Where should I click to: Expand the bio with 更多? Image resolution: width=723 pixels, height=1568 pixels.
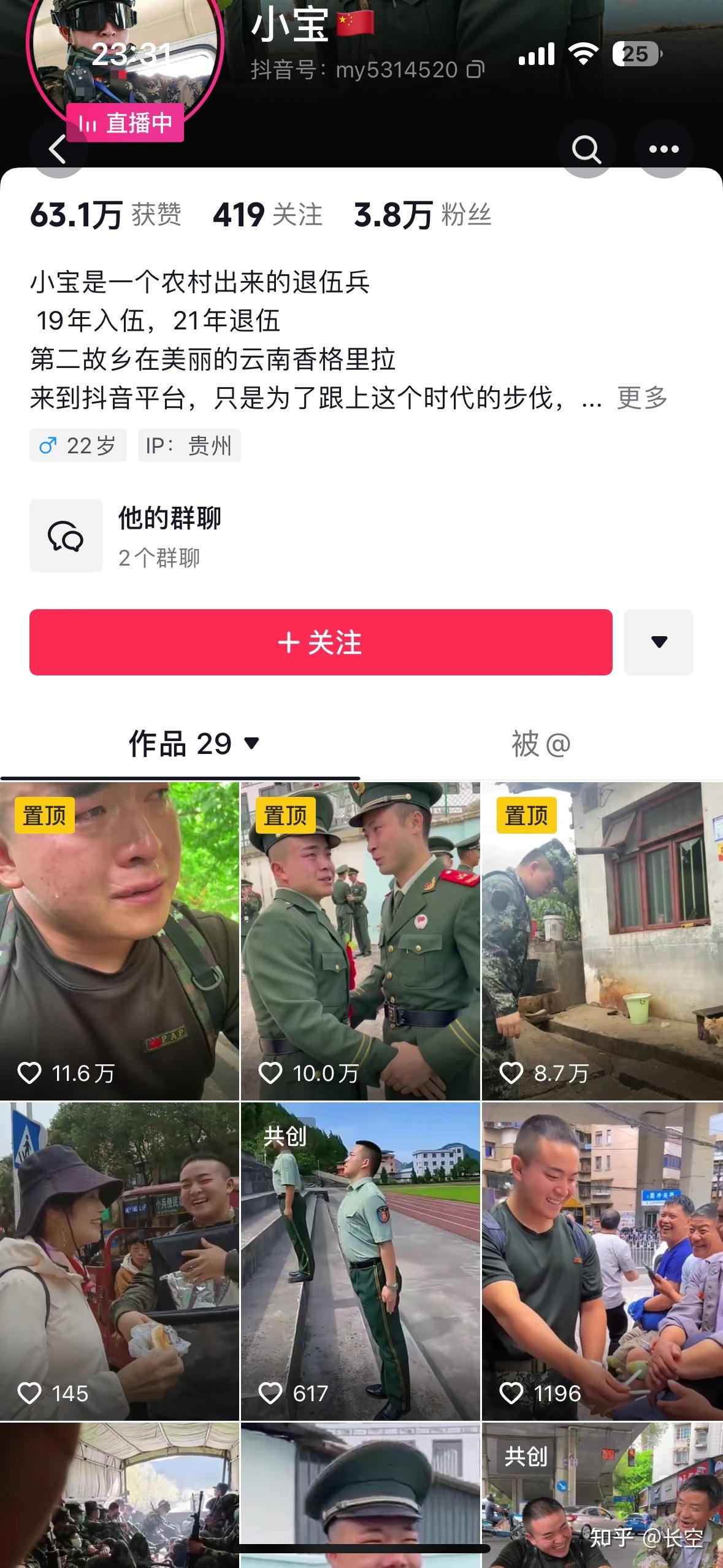tap(642, 398)
